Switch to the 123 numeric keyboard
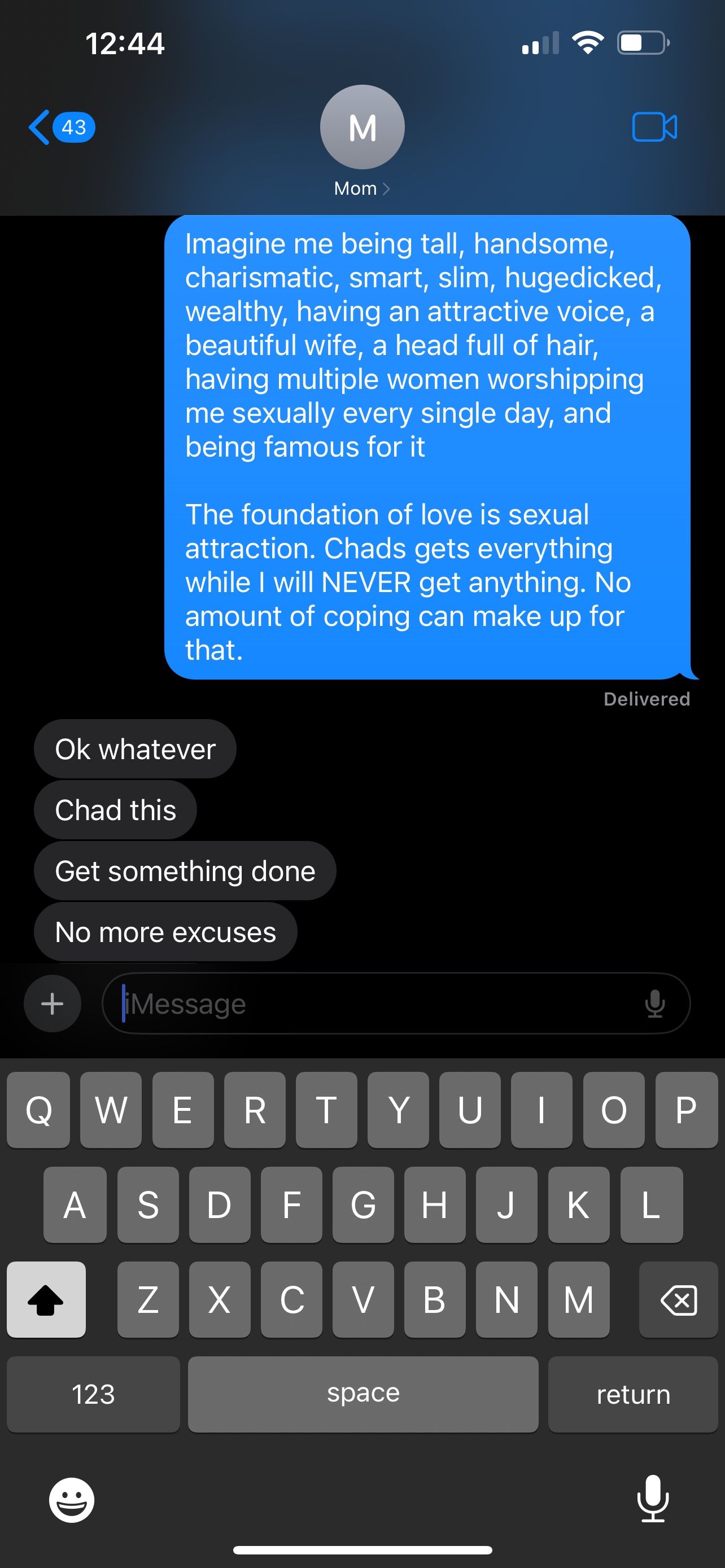Image resolution: width=725 pixels, height=1568 pixels. click(x=93, y=1394)
